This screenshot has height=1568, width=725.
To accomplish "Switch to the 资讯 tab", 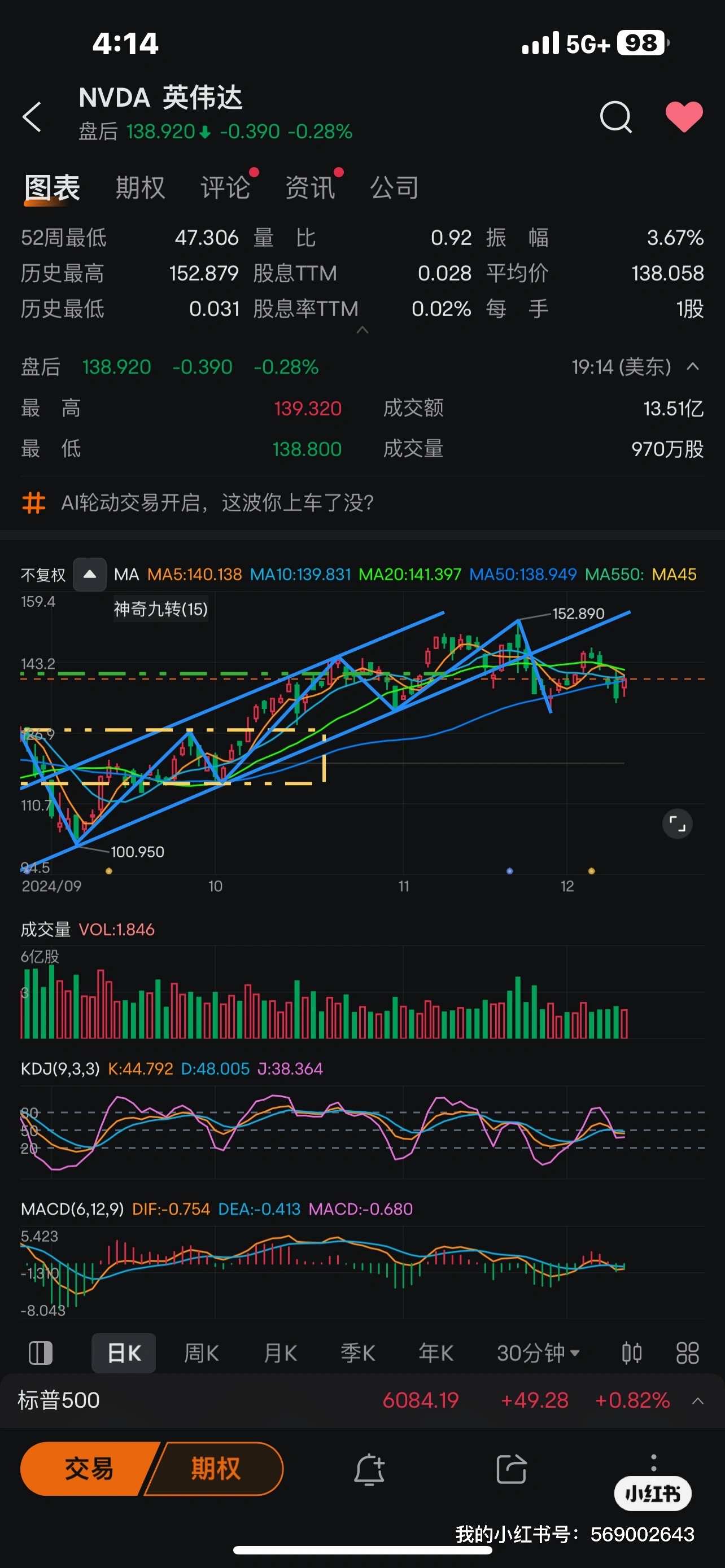I will [x=310, y=187].
